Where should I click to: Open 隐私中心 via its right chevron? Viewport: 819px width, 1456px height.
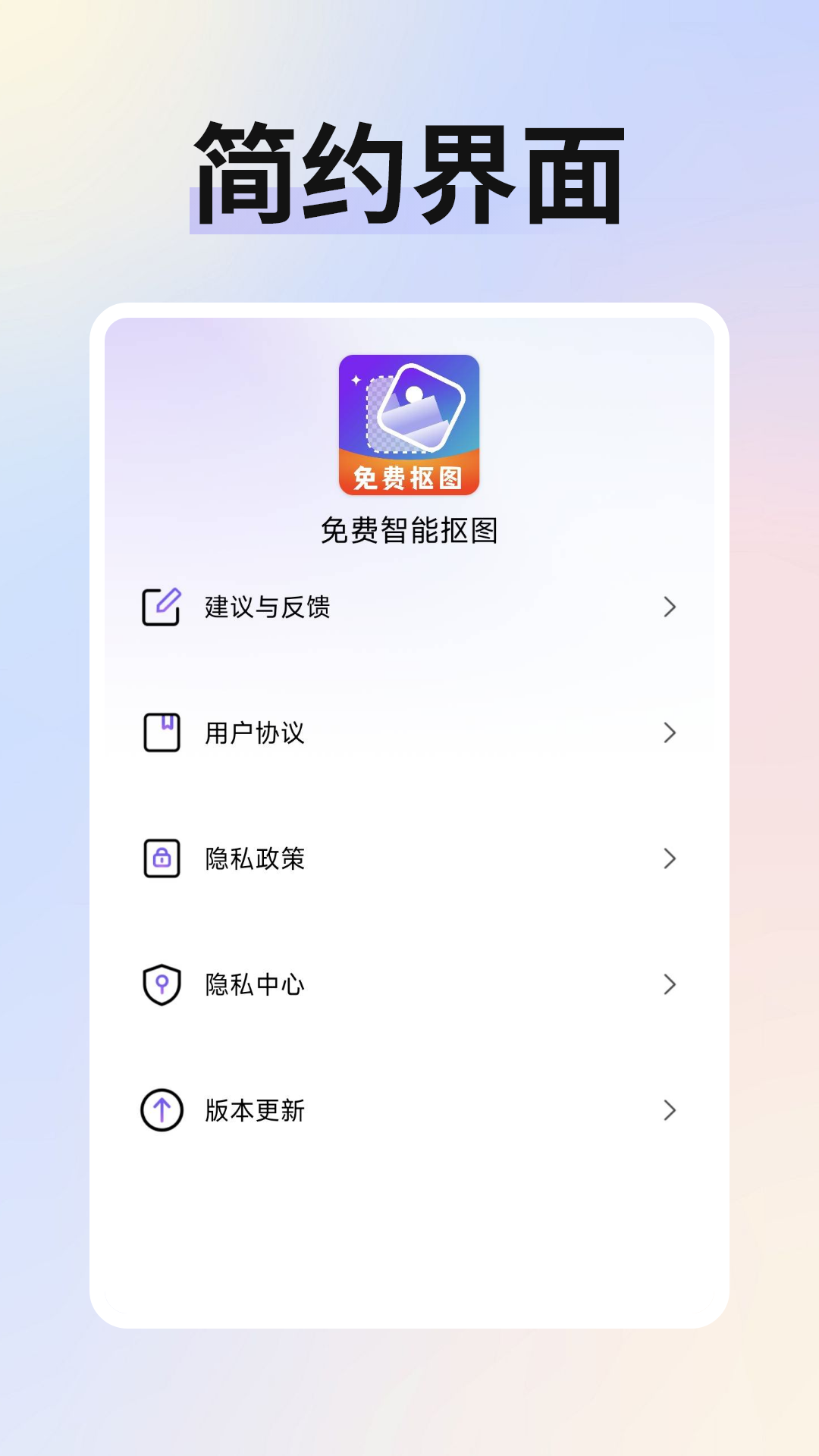[x=670, y=984]
